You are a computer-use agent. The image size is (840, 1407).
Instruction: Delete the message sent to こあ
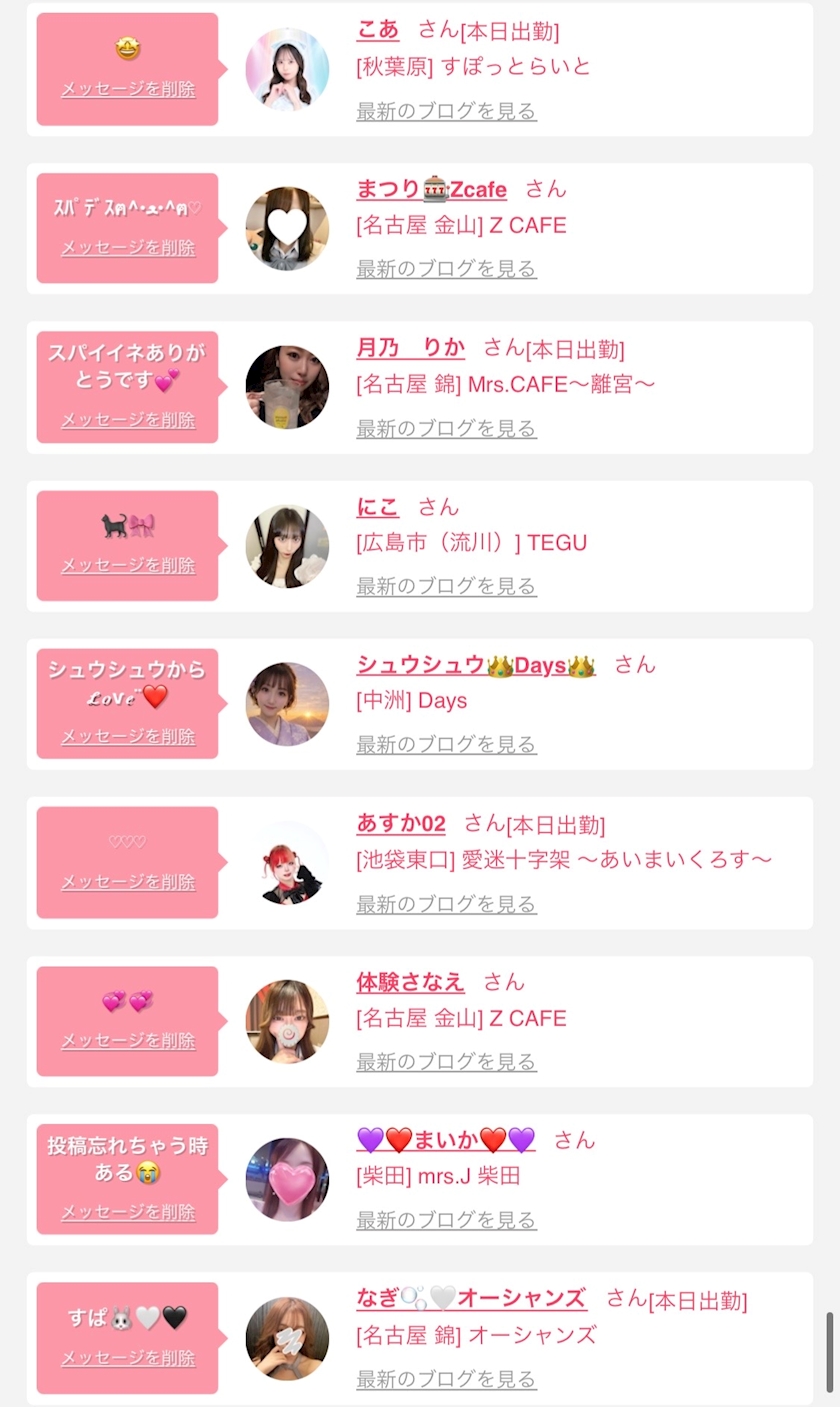coord(128,89)
